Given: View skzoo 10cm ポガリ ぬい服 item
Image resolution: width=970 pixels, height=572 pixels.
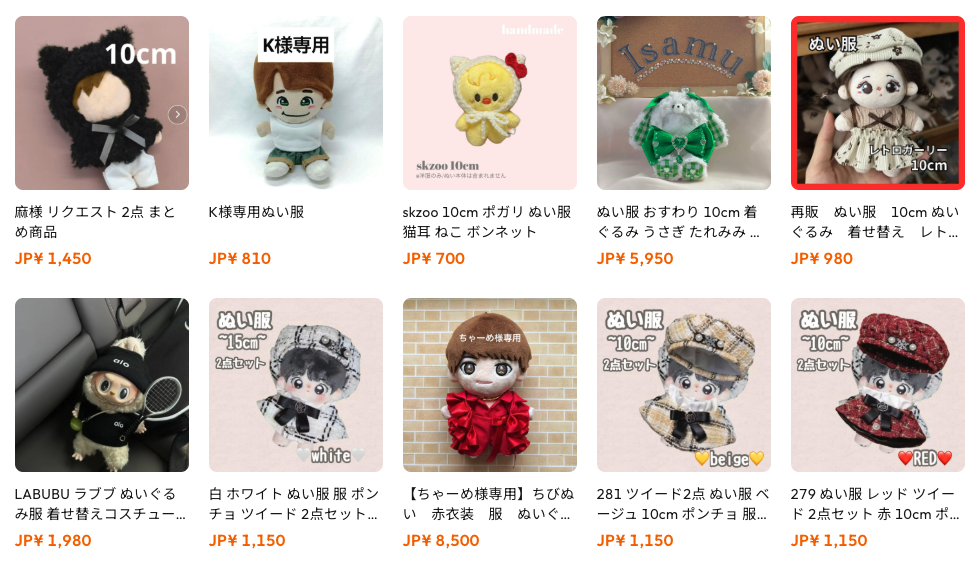Looking at the screenshot, I should (x=489, y=103).
